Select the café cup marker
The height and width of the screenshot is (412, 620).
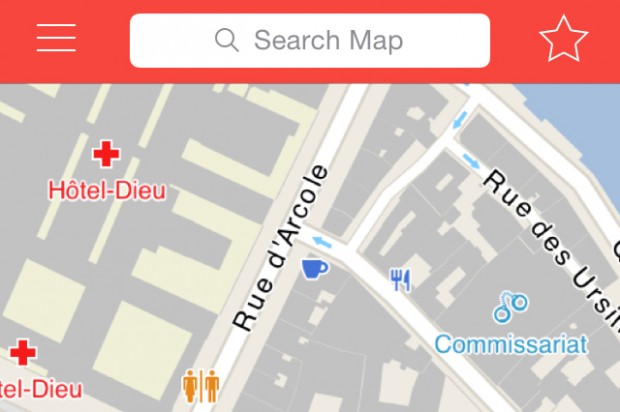click(314, 269)
